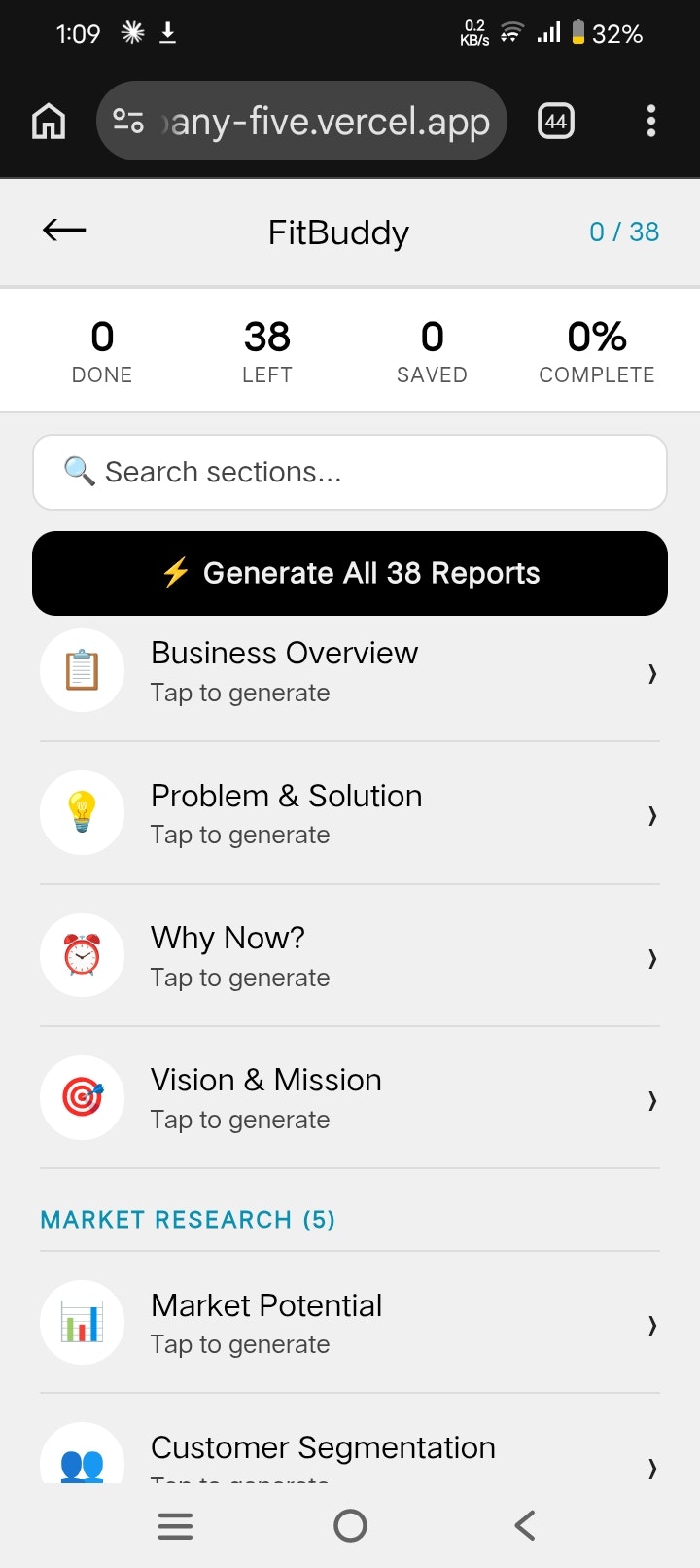Image resolution: width=700 pixels, height=1568 pixels.
Task: Open the Market Potential section chevron
Action: coord(651,1325)
